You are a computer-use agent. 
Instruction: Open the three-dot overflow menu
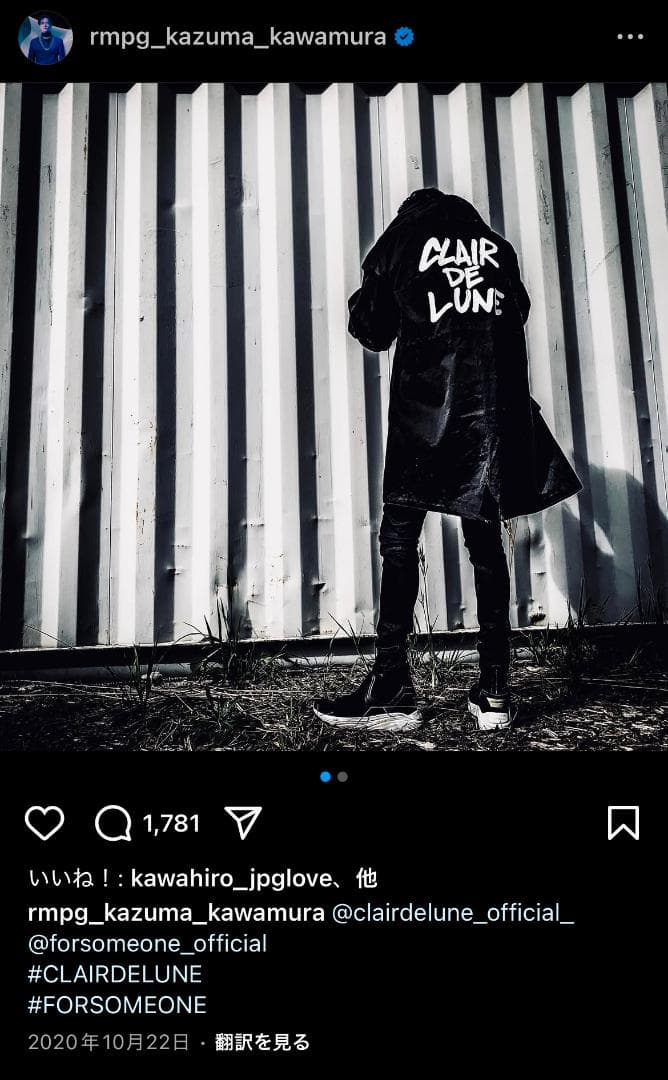click(x=630, y=37)
